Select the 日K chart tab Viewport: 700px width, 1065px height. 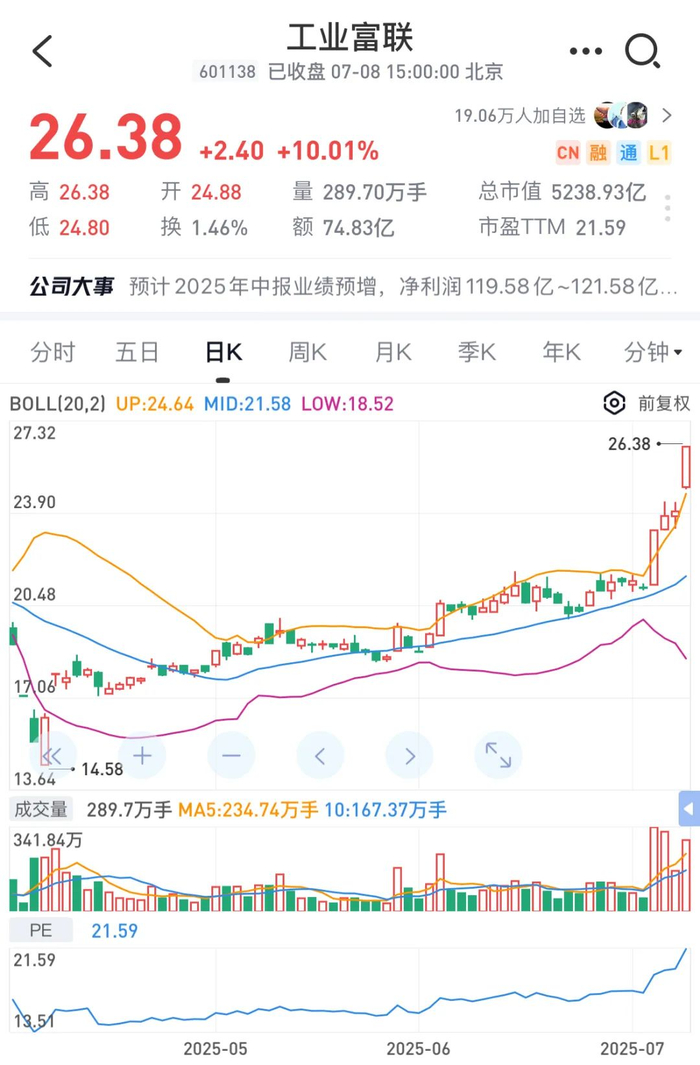coord(223,352)
